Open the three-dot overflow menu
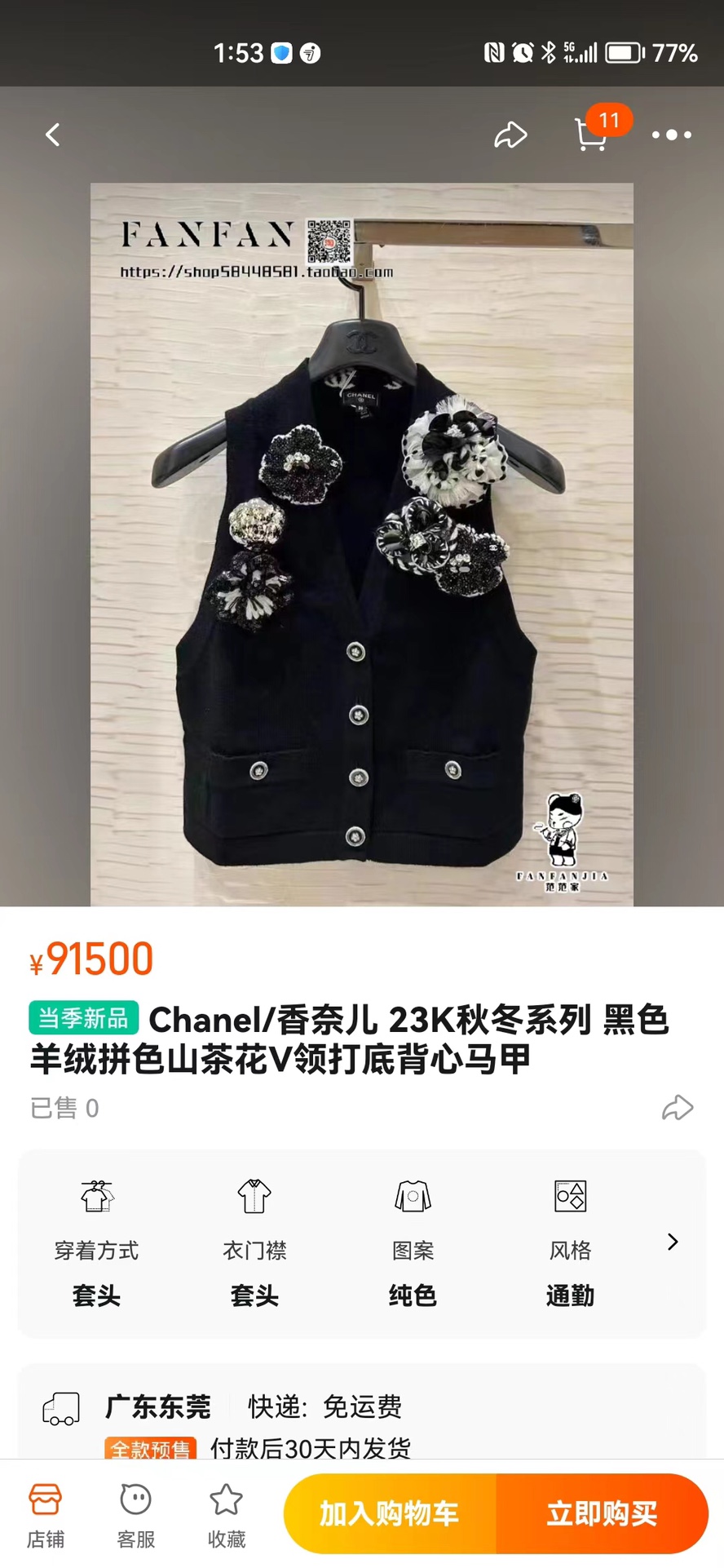Screen dimensions: 724x1568 coord(671,135)
